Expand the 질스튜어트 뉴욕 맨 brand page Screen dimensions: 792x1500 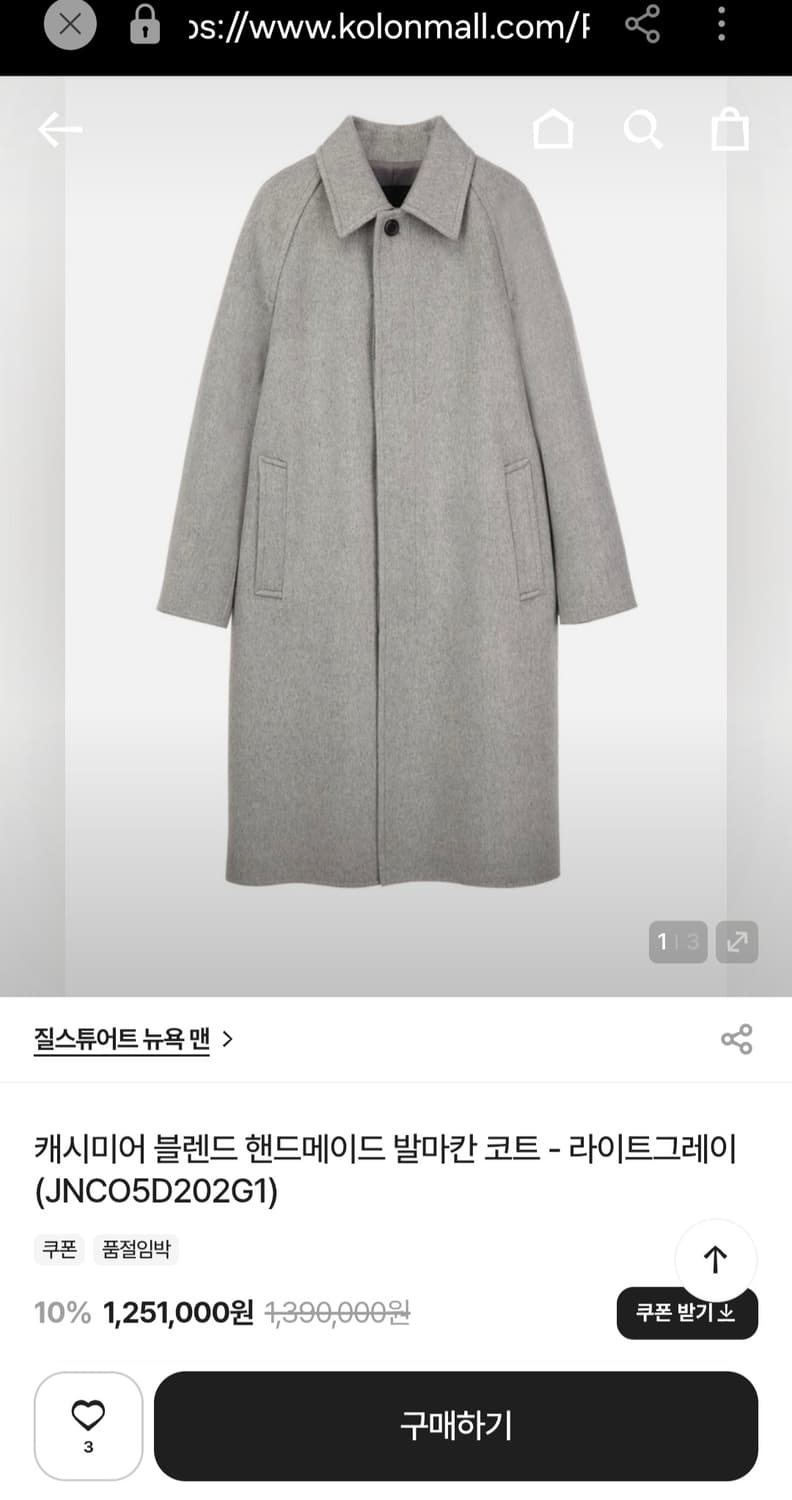(x=120, y=1038)
